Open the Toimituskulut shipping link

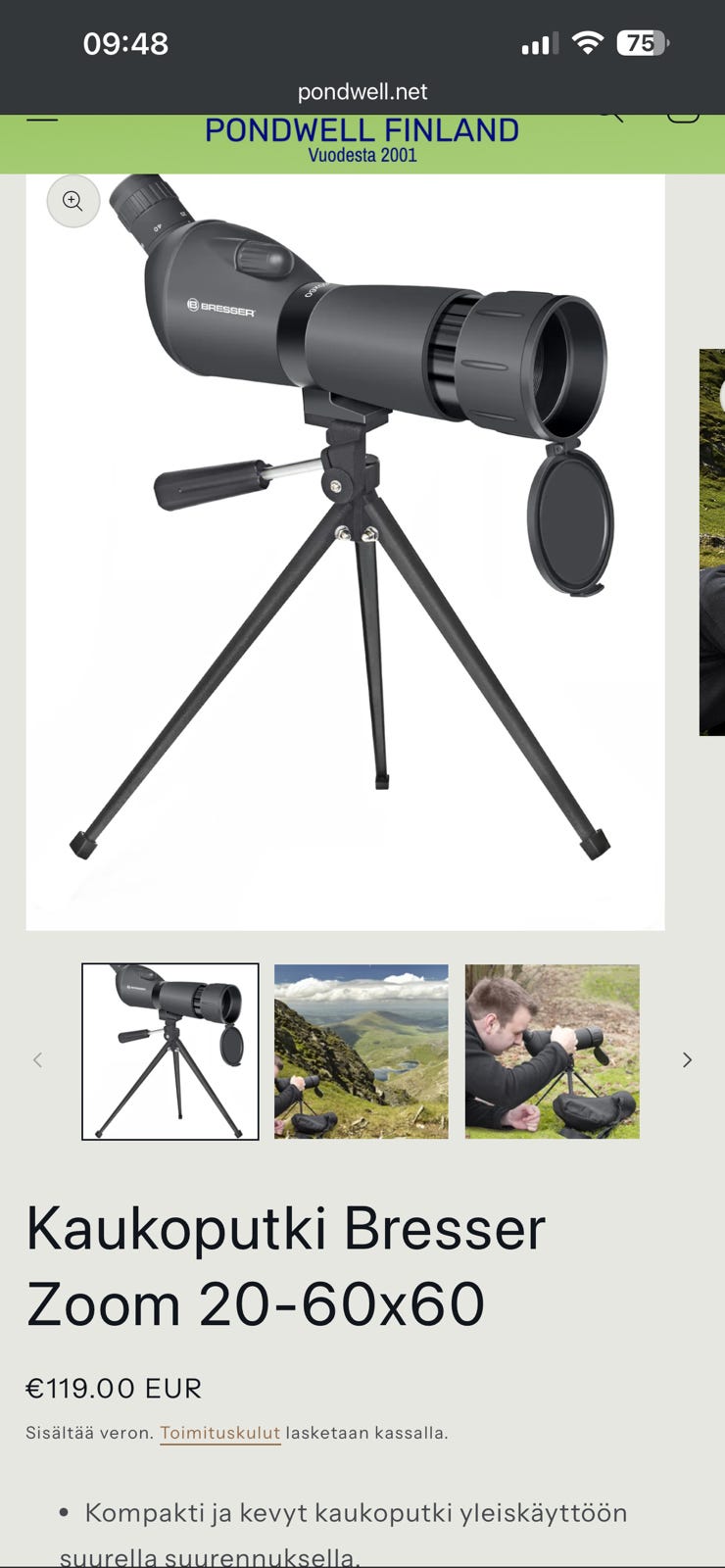pyautogui.click(x=220, y=1433)
